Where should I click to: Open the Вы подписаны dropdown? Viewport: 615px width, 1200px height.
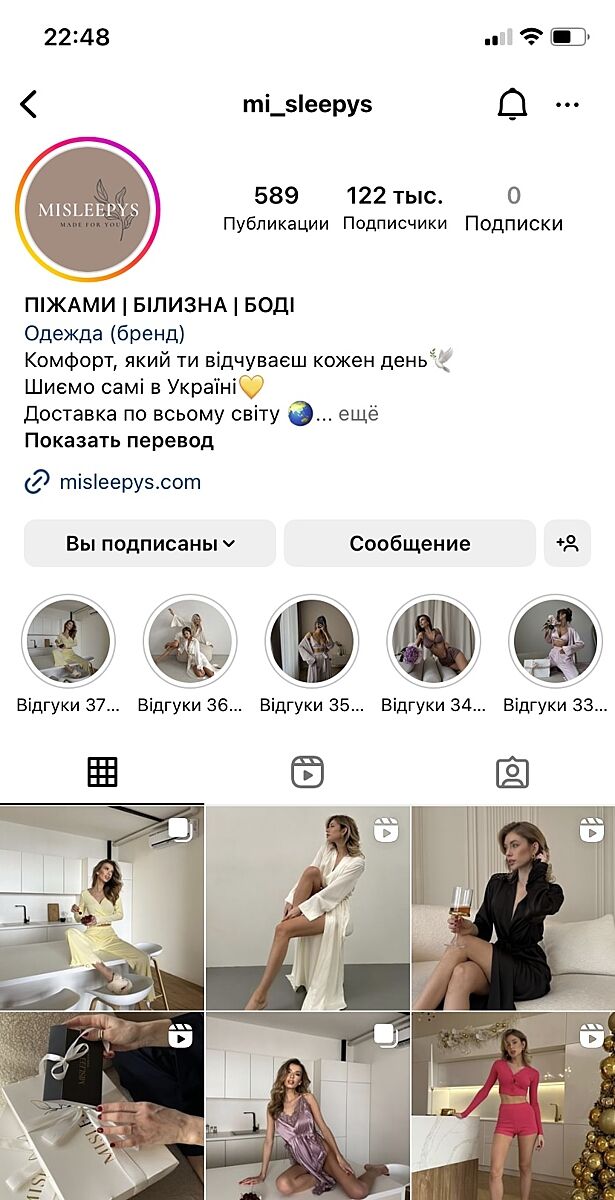pos(150,544)
